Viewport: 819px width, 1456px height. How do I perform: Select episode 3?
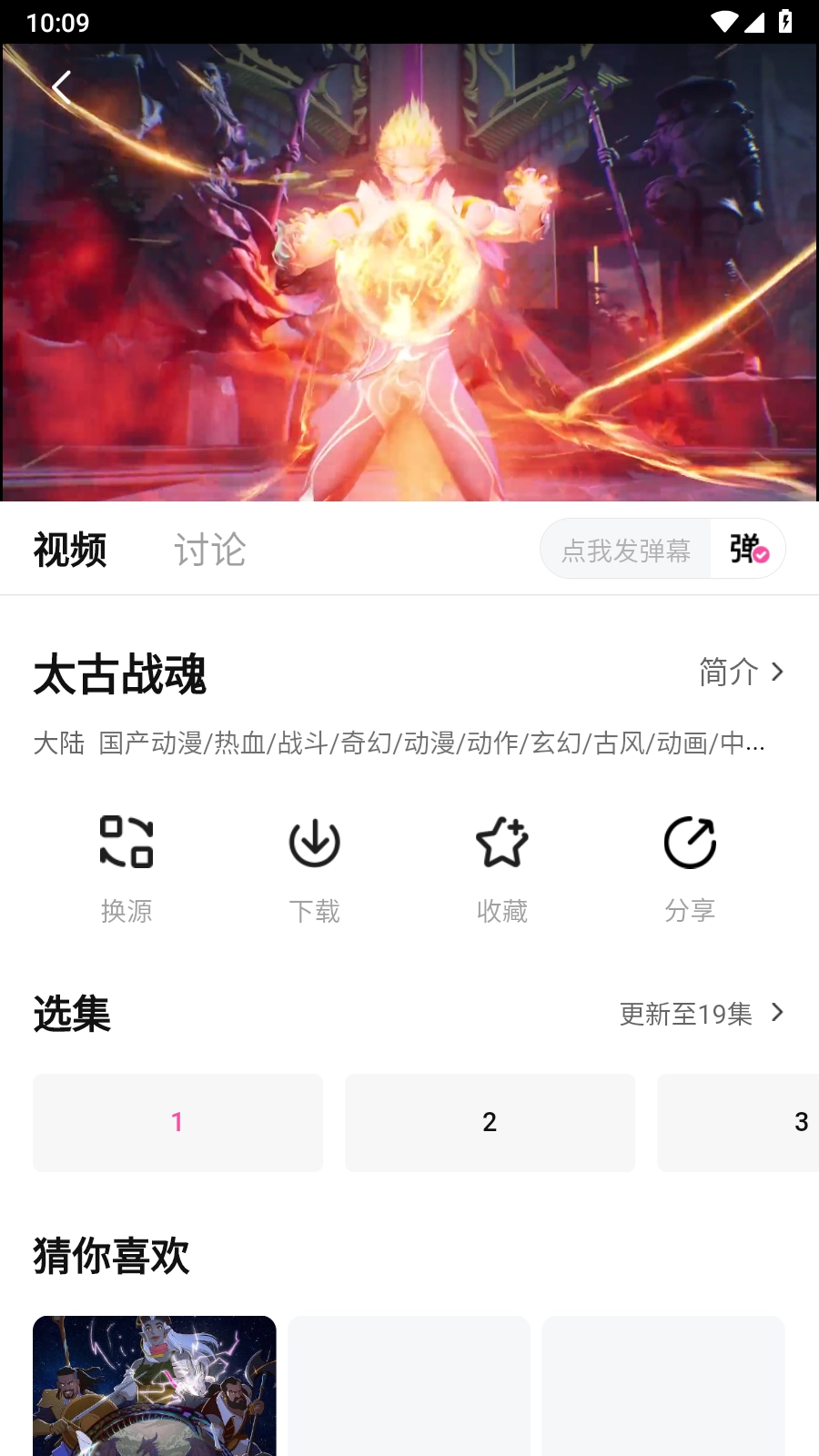tap(783, 1122)
